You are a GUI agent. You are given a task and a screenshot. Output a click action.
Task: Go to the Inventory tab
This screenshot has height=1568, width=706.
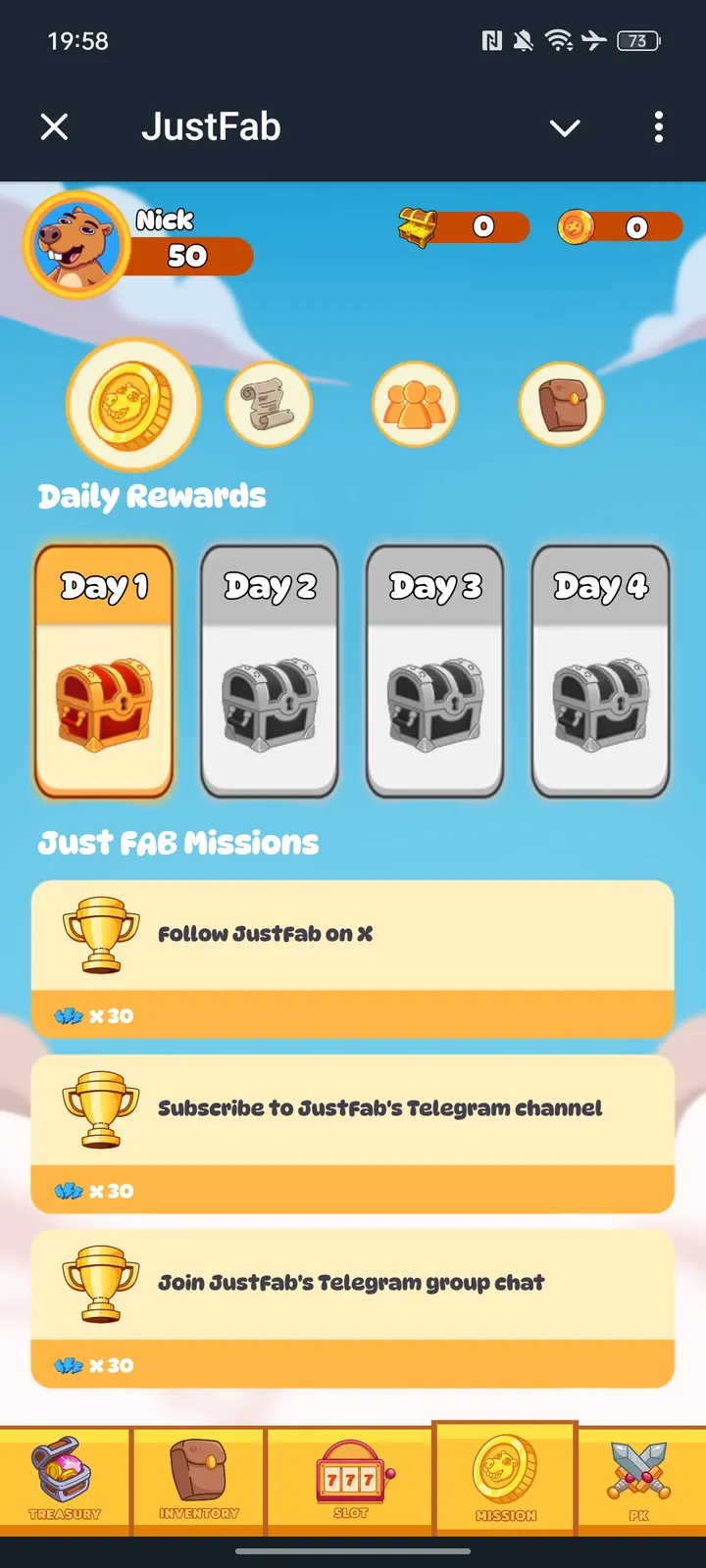coord(199,1480)
